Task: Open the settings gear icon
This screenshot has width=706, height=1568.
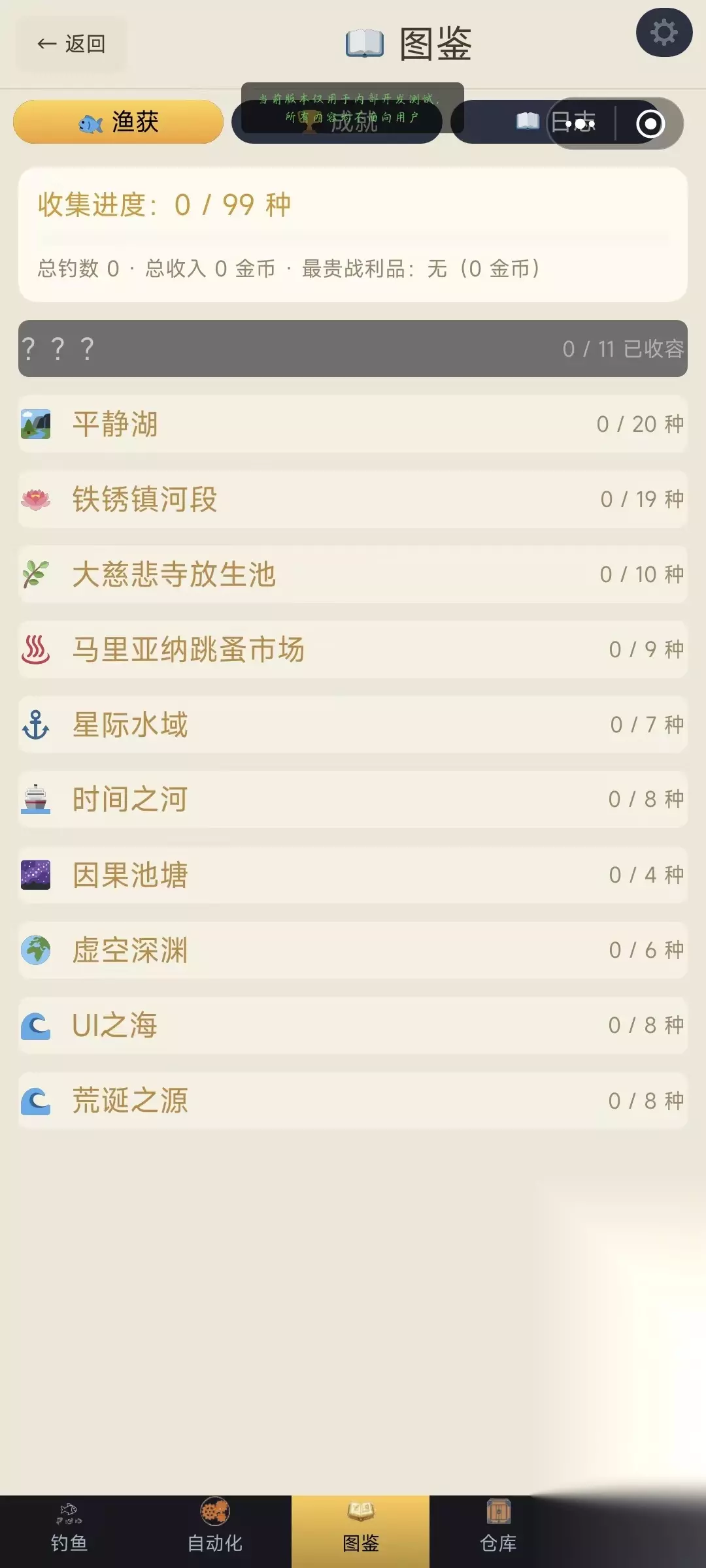Action: click(x=664, y=33)
